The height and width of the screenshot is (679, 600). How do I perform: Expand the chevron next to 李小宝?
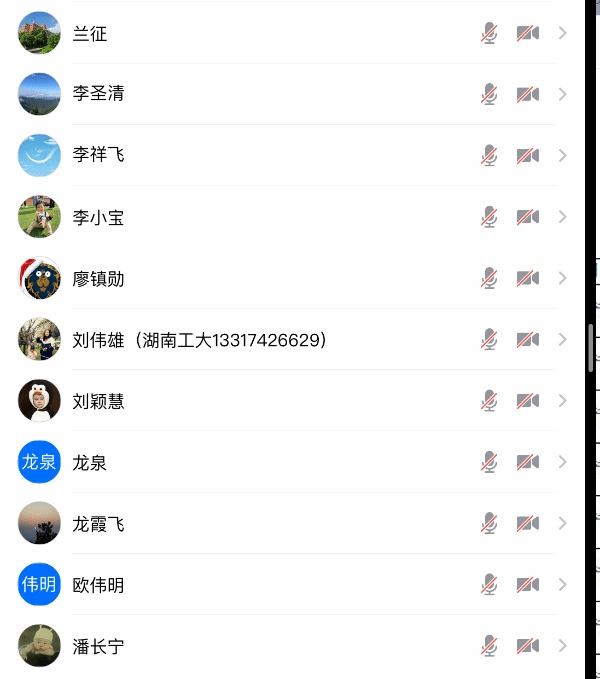point(562,217)
